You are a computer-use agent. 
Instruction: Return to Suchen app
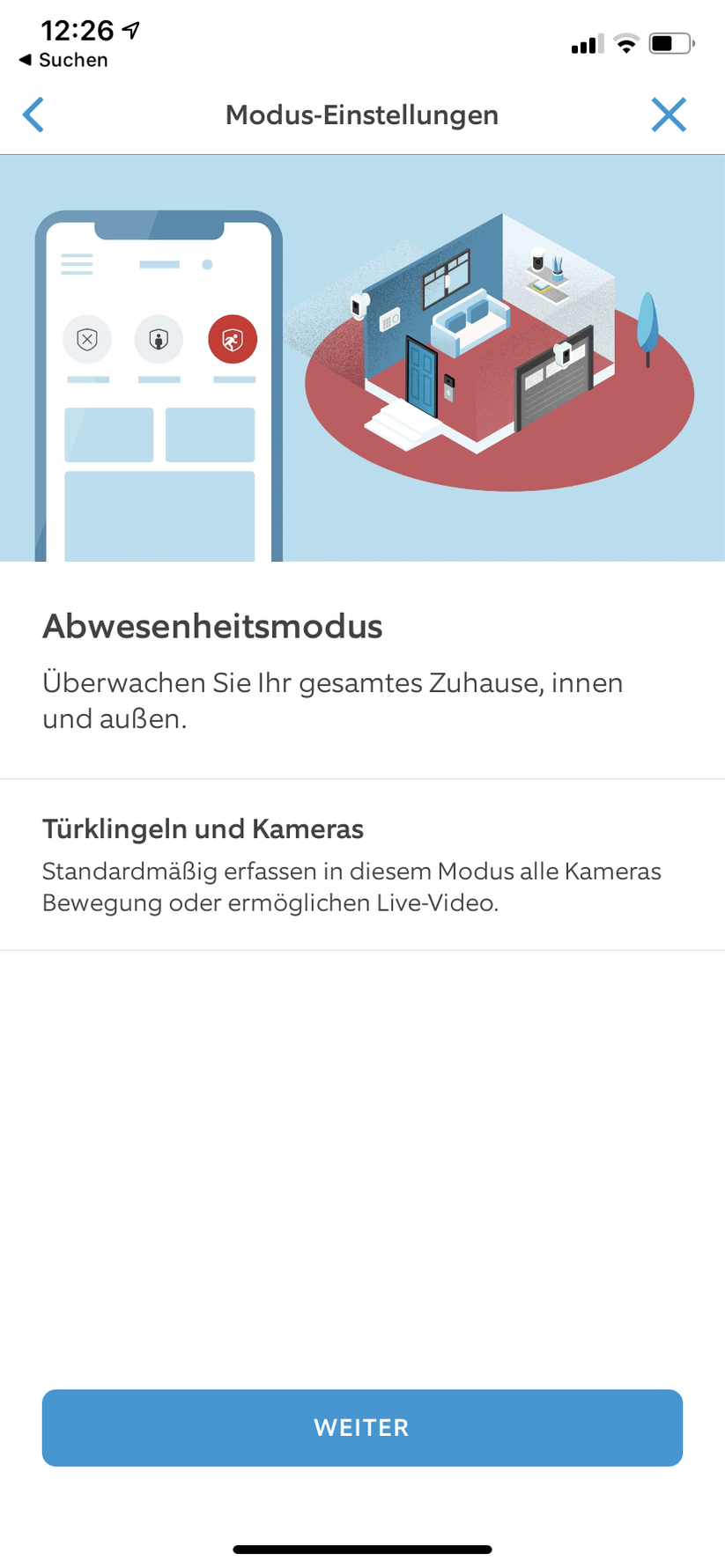click(x=63, y=60)
